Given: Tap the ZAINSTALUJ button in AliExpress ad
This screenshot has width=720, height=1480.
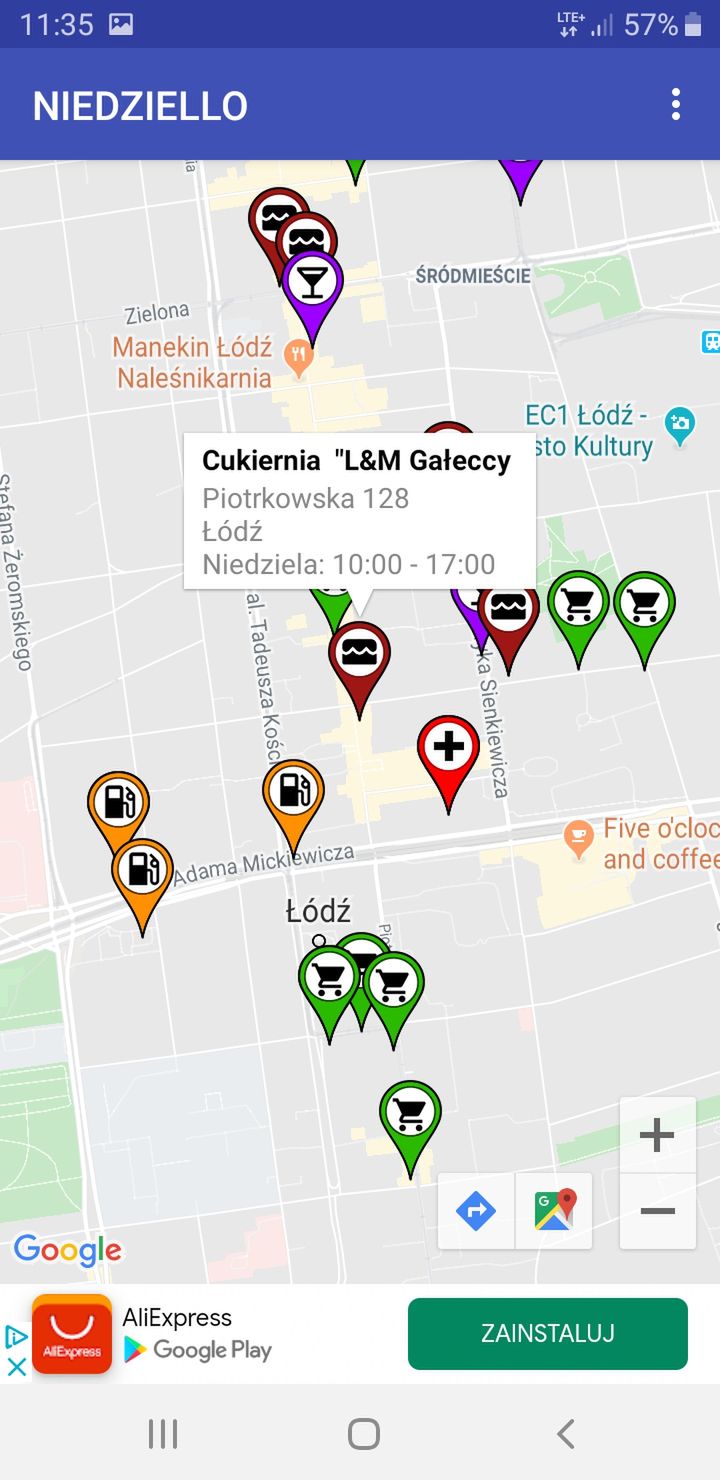Looking at the screenshot, I should (548, 1333).
